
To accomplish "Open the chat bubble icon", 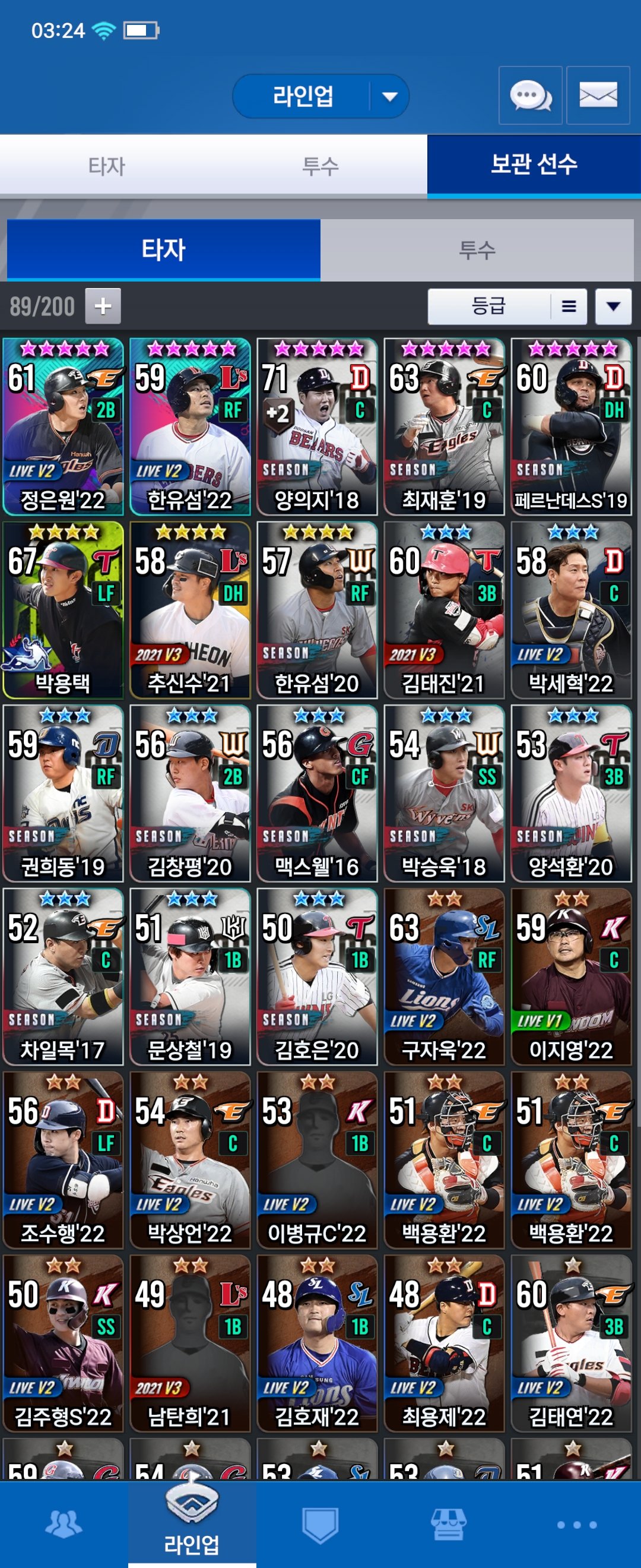I will pos(529,96).
